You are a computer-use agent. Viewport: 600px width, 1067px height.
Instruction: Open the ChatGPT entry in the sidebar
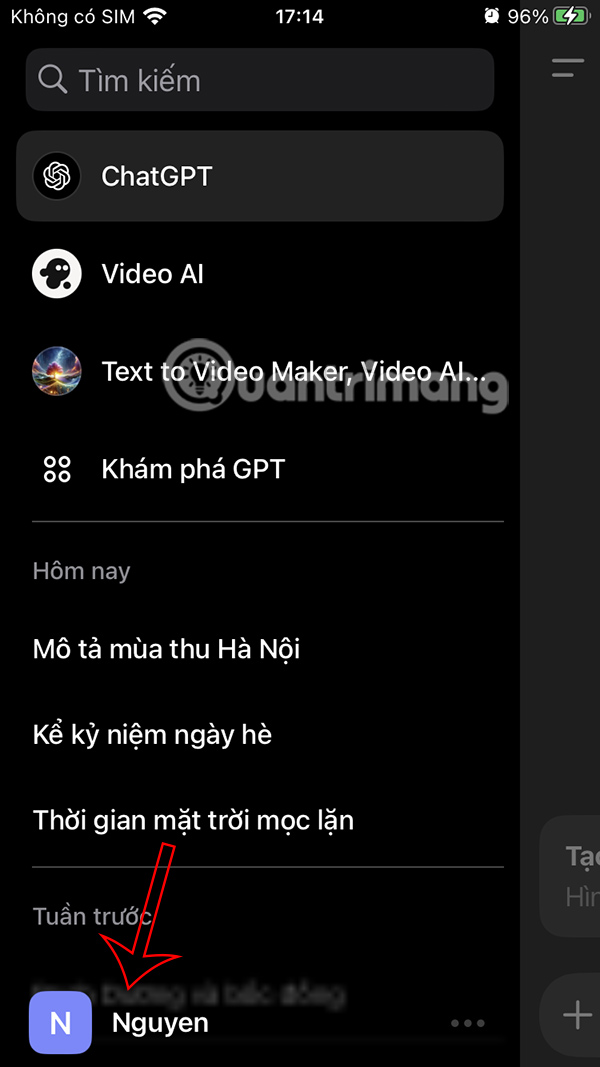point(258,177)
